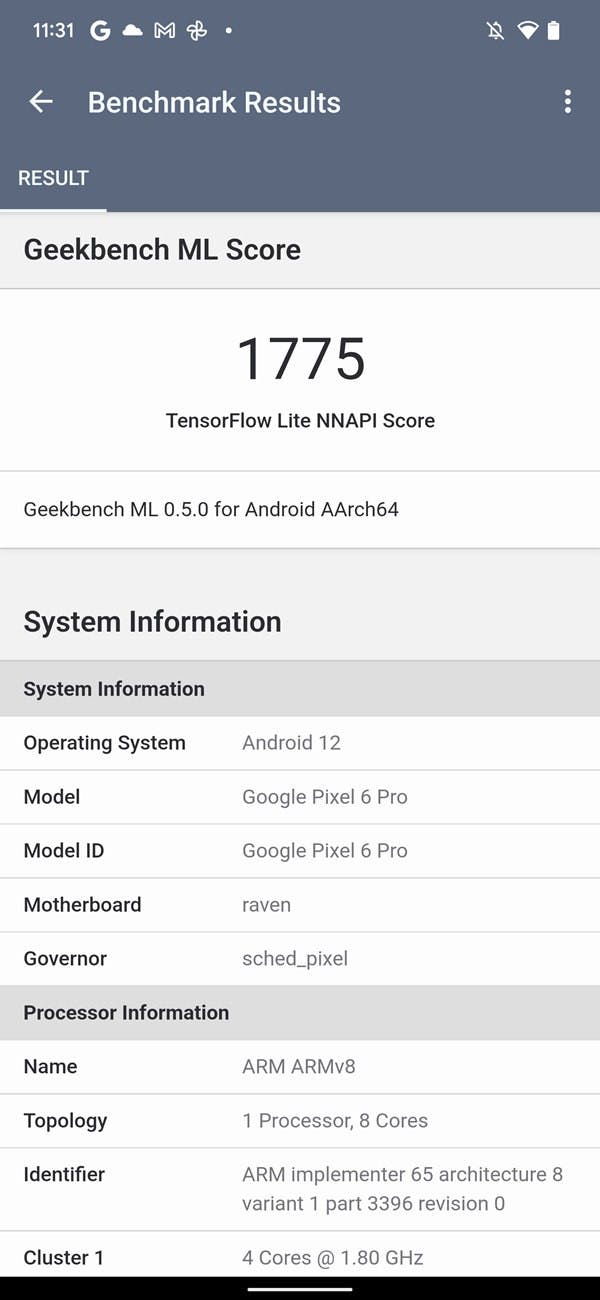Go back from Benchmark Results
The width and height of the screenshot is (600, 1300).
click(x=40, y=102)
